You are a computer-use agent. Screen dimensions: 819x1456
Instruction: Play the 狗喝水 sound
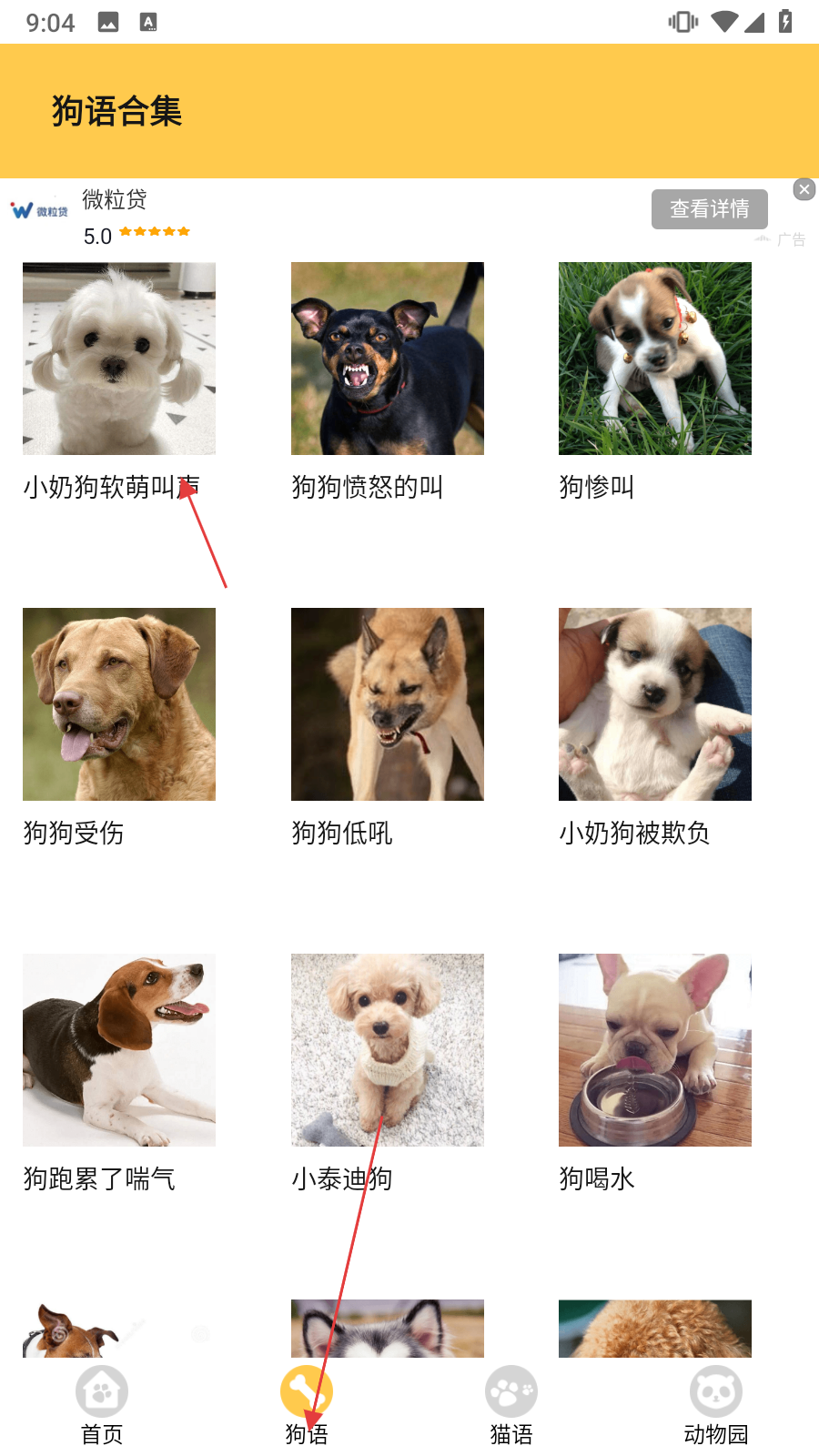pos(654,1050)
